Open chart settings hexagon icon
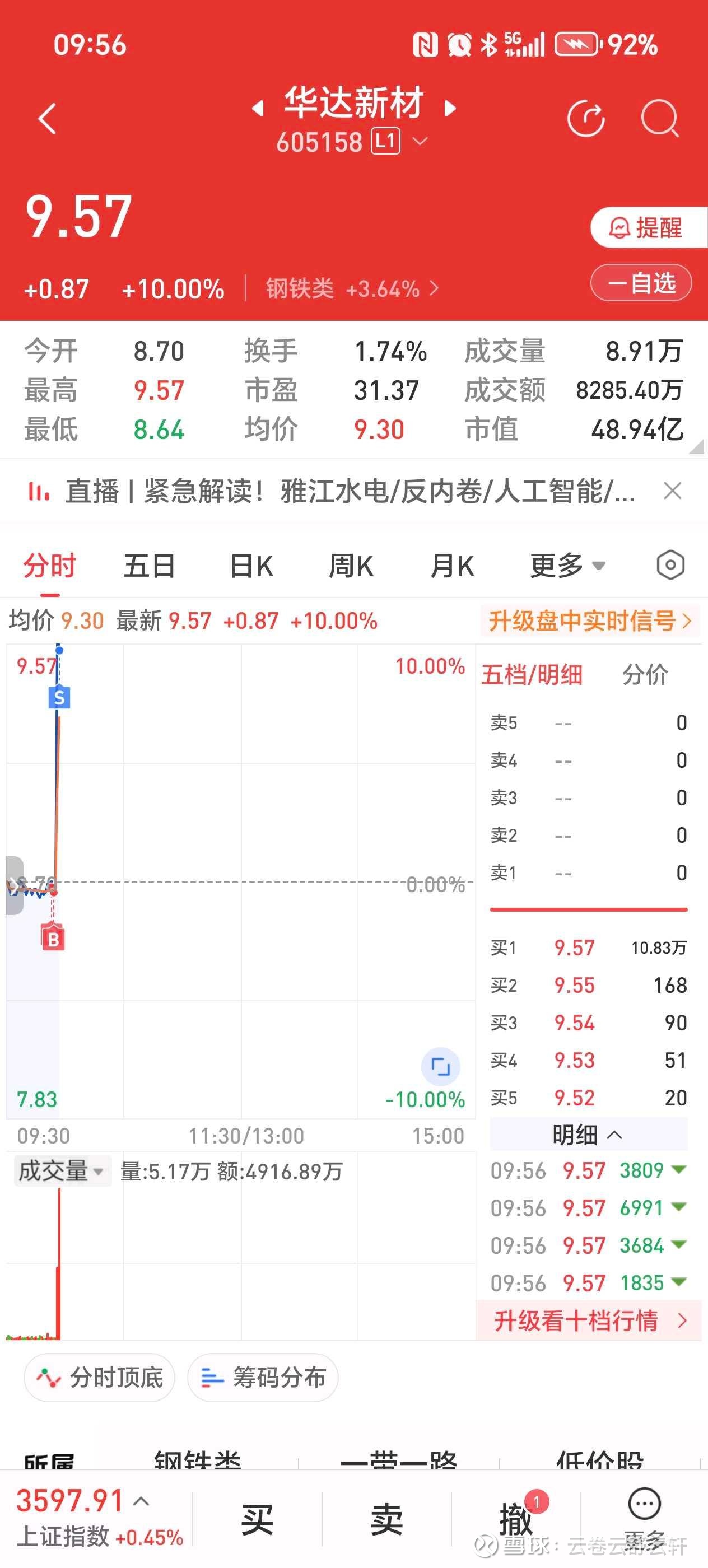 [x=670, y=566]
